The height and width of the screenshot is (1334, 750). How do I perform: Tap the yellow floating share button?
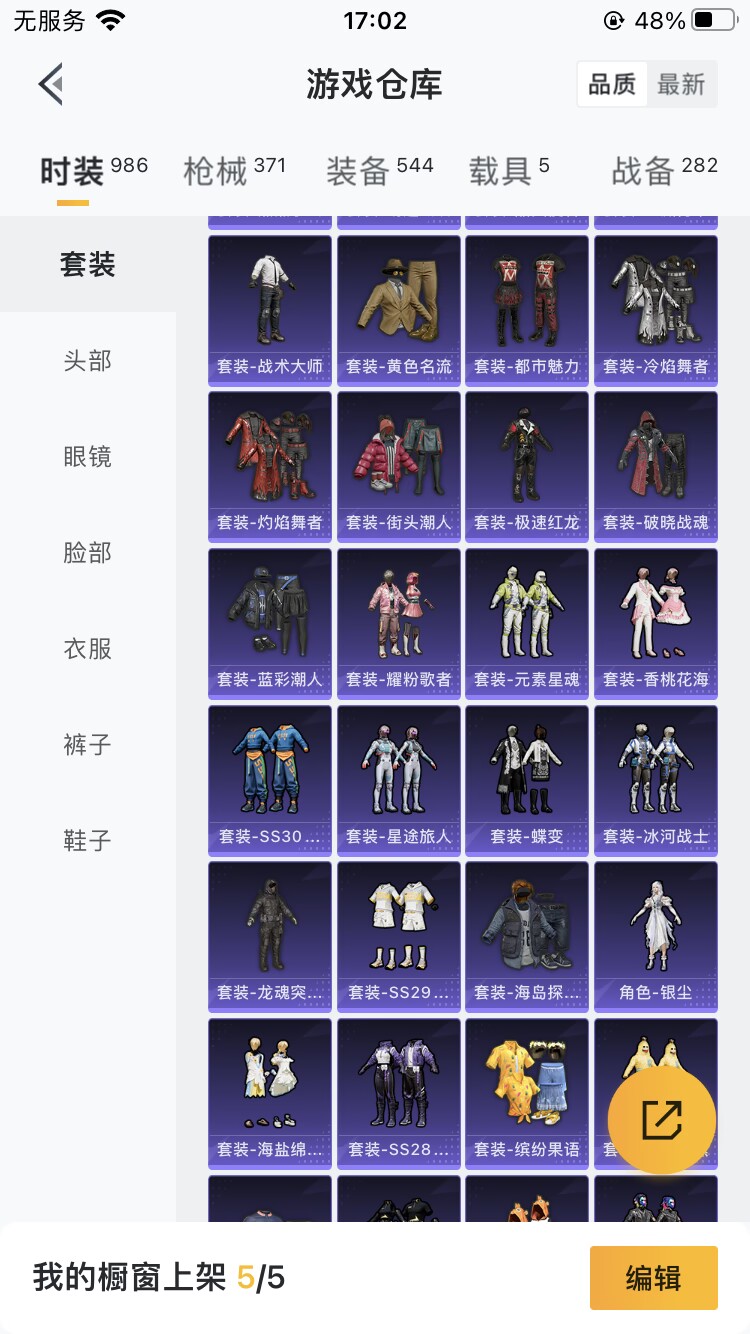point(662,1120)
